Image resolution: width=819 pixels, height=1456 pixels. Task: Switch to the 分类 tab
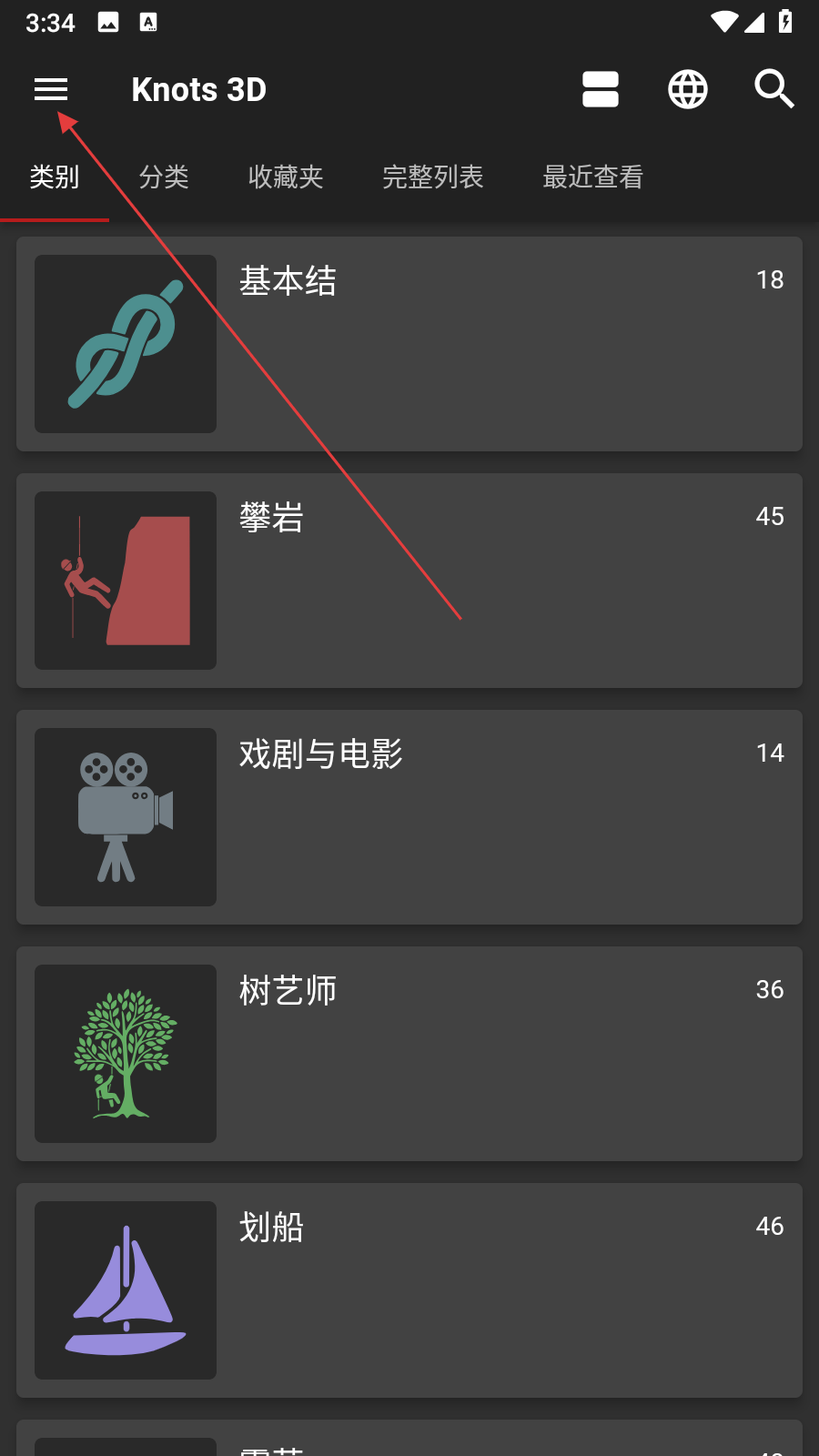coord(164,177)
